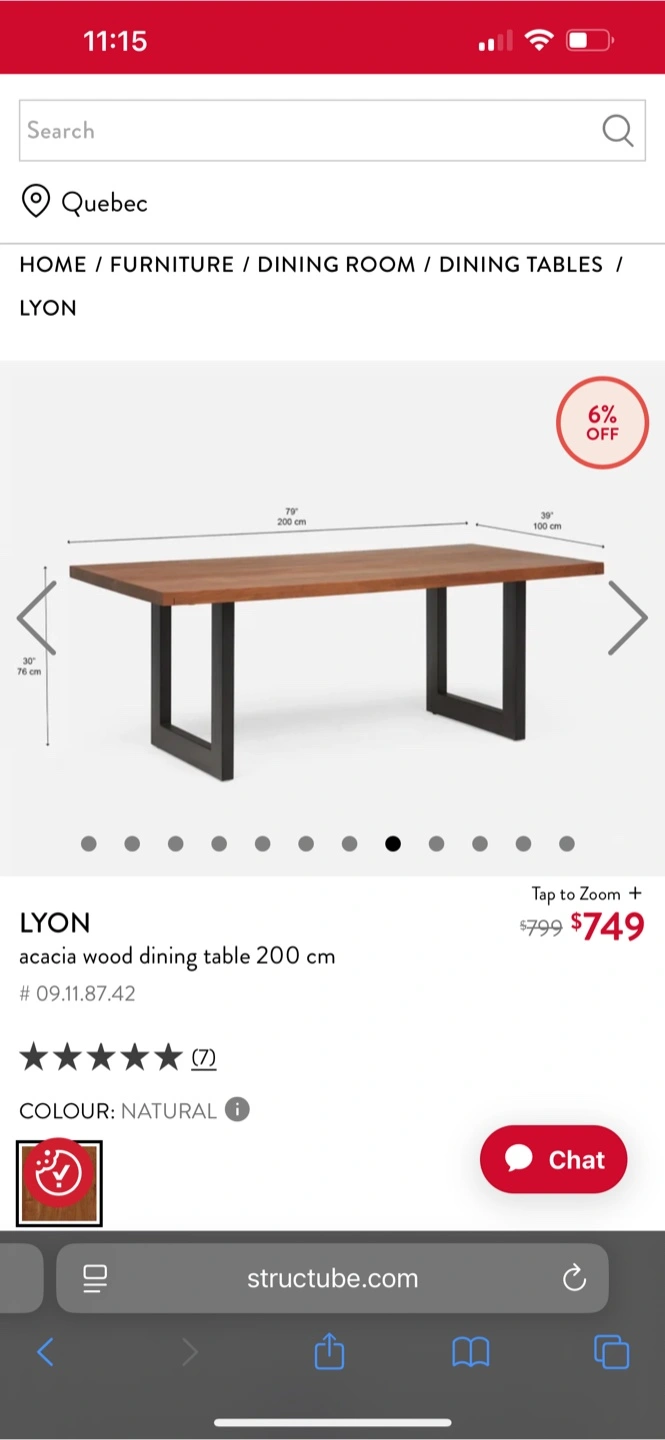Open the DINING TABLES breadcrumb
The image size is (665, 1440).
coord(521,265)
